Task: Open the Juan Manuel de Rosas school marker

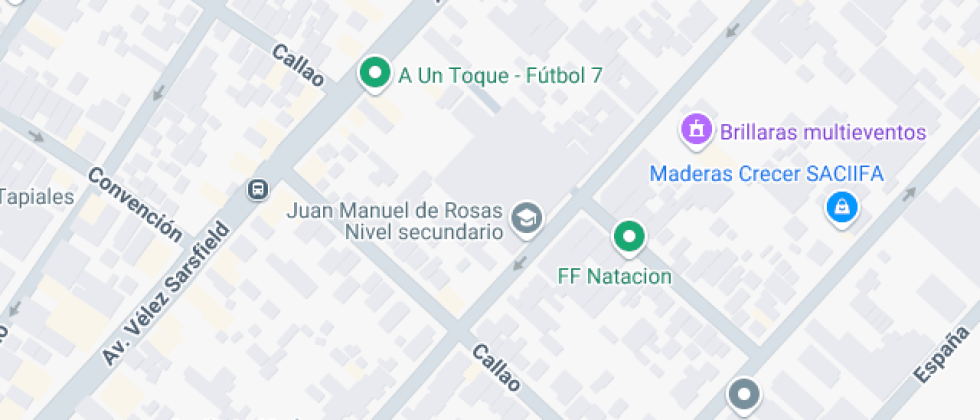Action: [526, 217]
